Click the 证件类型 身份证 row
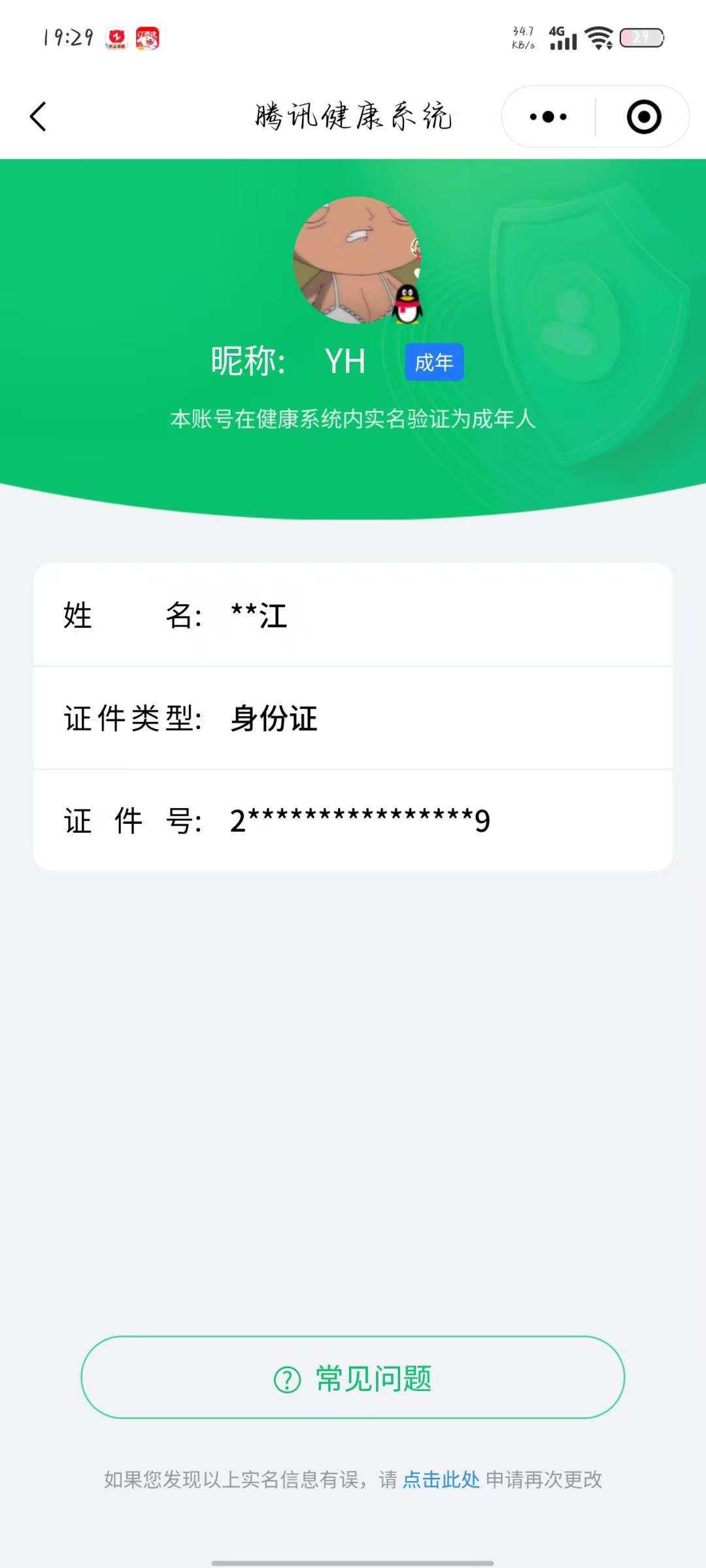706x1568 pixels. [353, 719]
